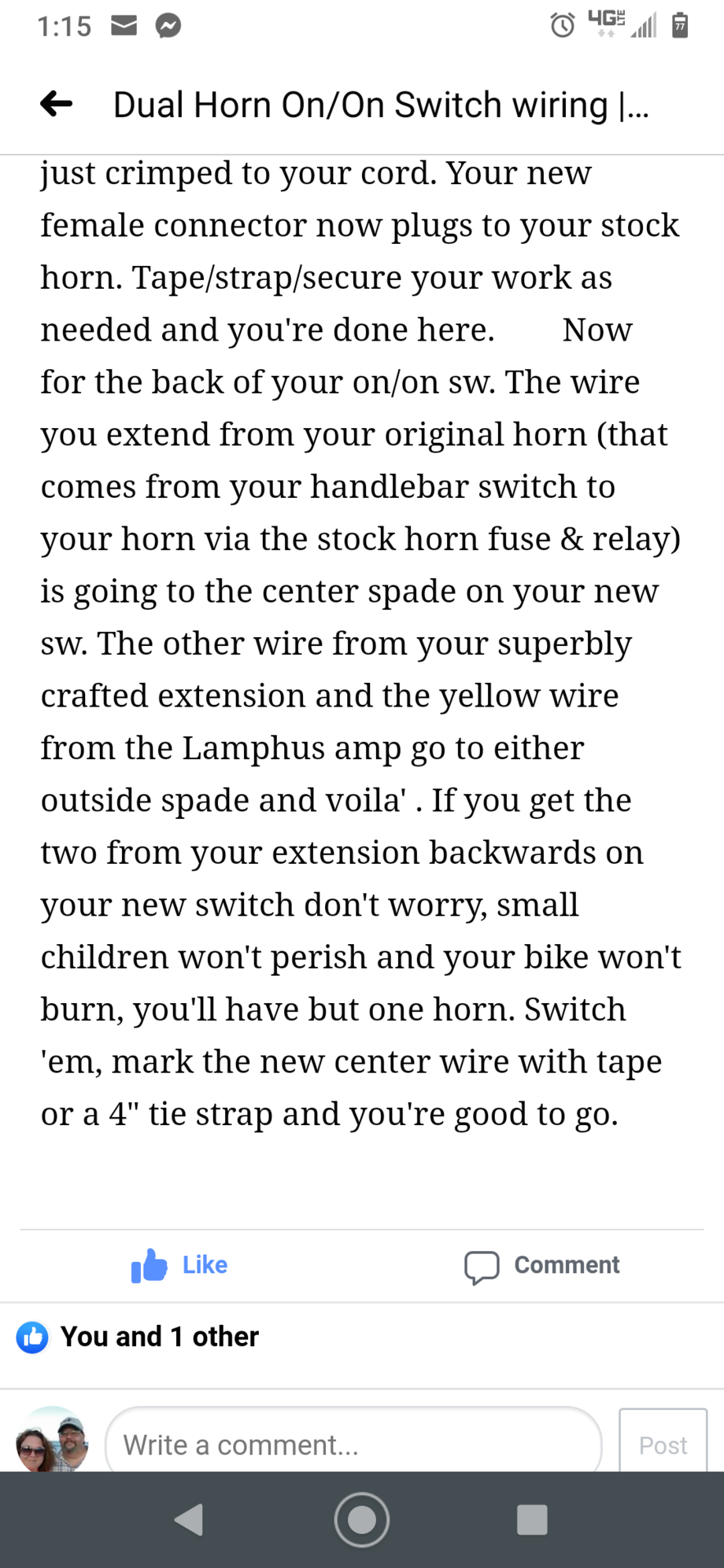Viewport: 724px width, 1568px height.
Task: Tap the system home button
Action: point(362,1519)
